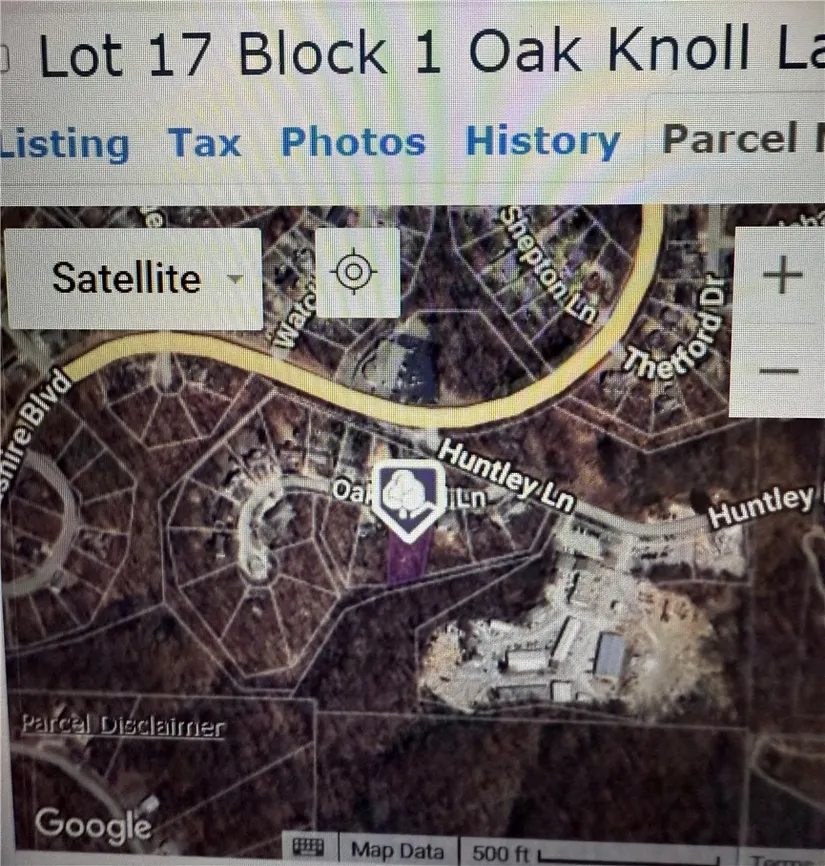Open the Parcel Disclaimer link

tap(124, 727)
